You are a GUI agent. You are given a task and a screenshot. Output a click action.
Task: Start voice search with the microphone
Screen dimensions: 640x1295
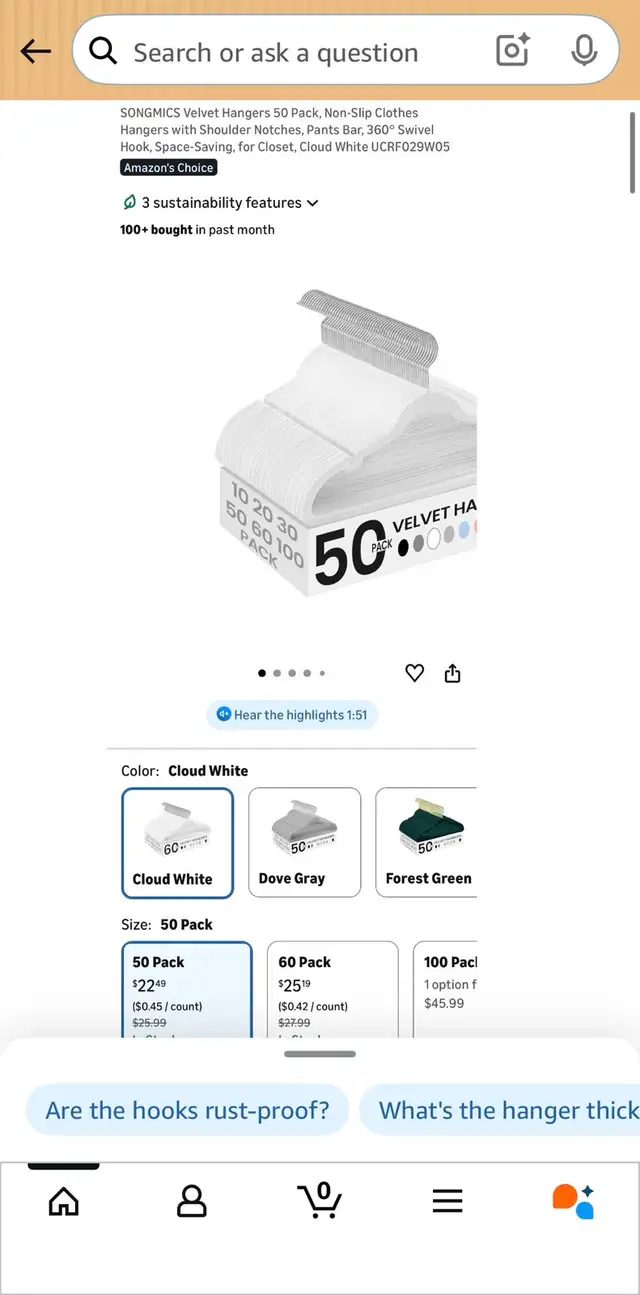click(x=584, y=51)
